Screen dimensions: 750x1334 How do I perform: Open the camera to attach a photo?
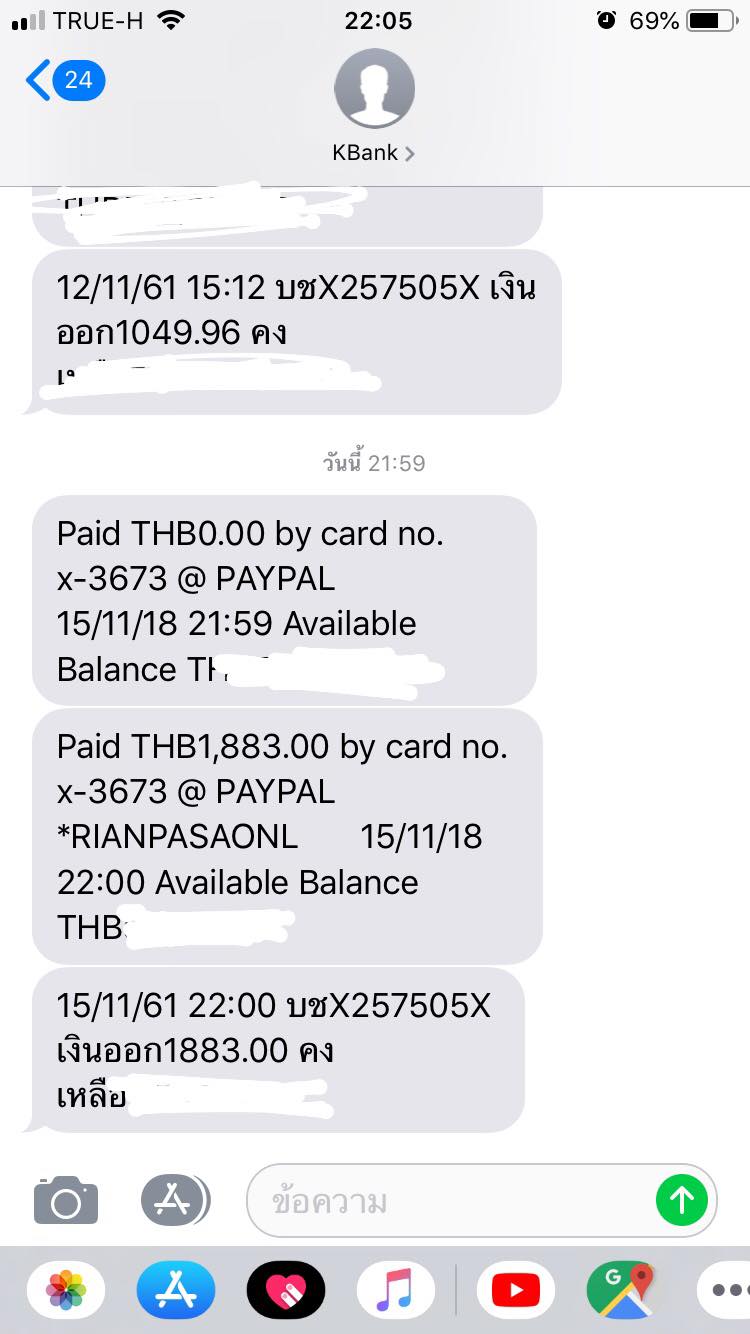tap(66, 1199)
